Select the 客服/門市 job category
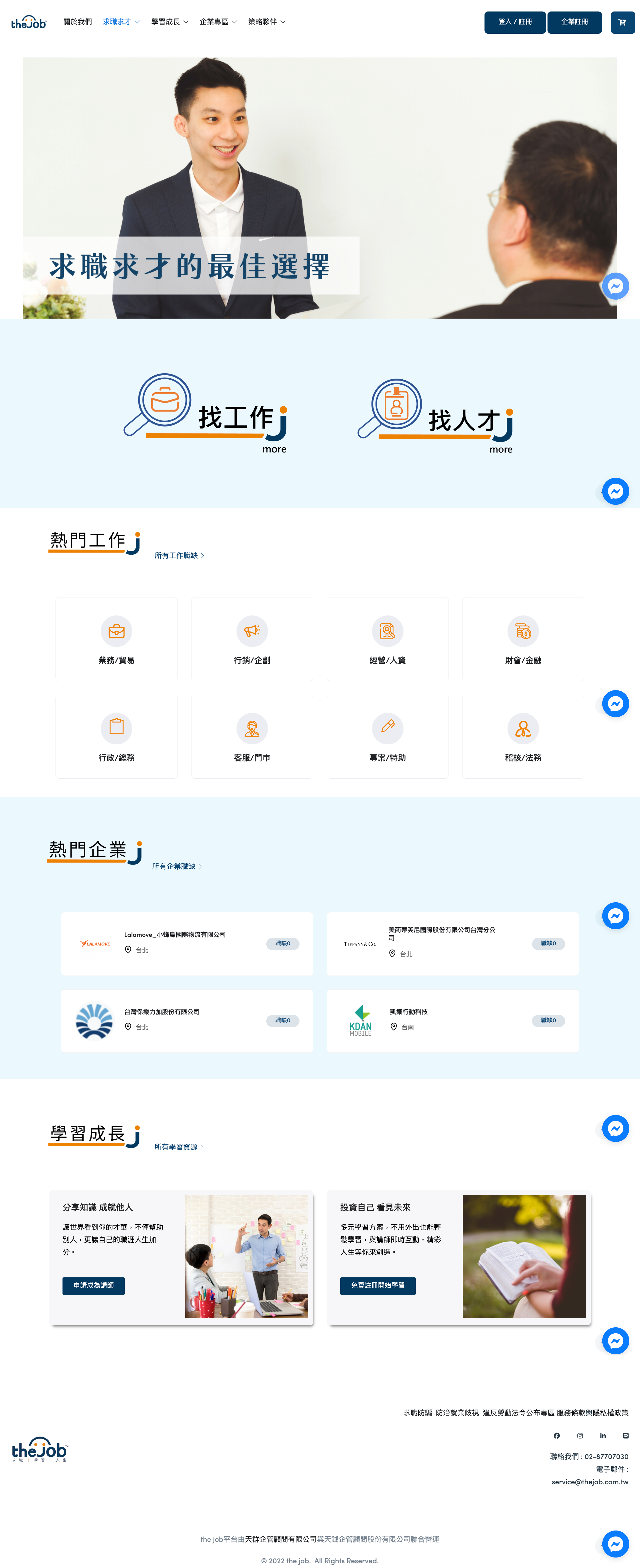 [252, 736]
